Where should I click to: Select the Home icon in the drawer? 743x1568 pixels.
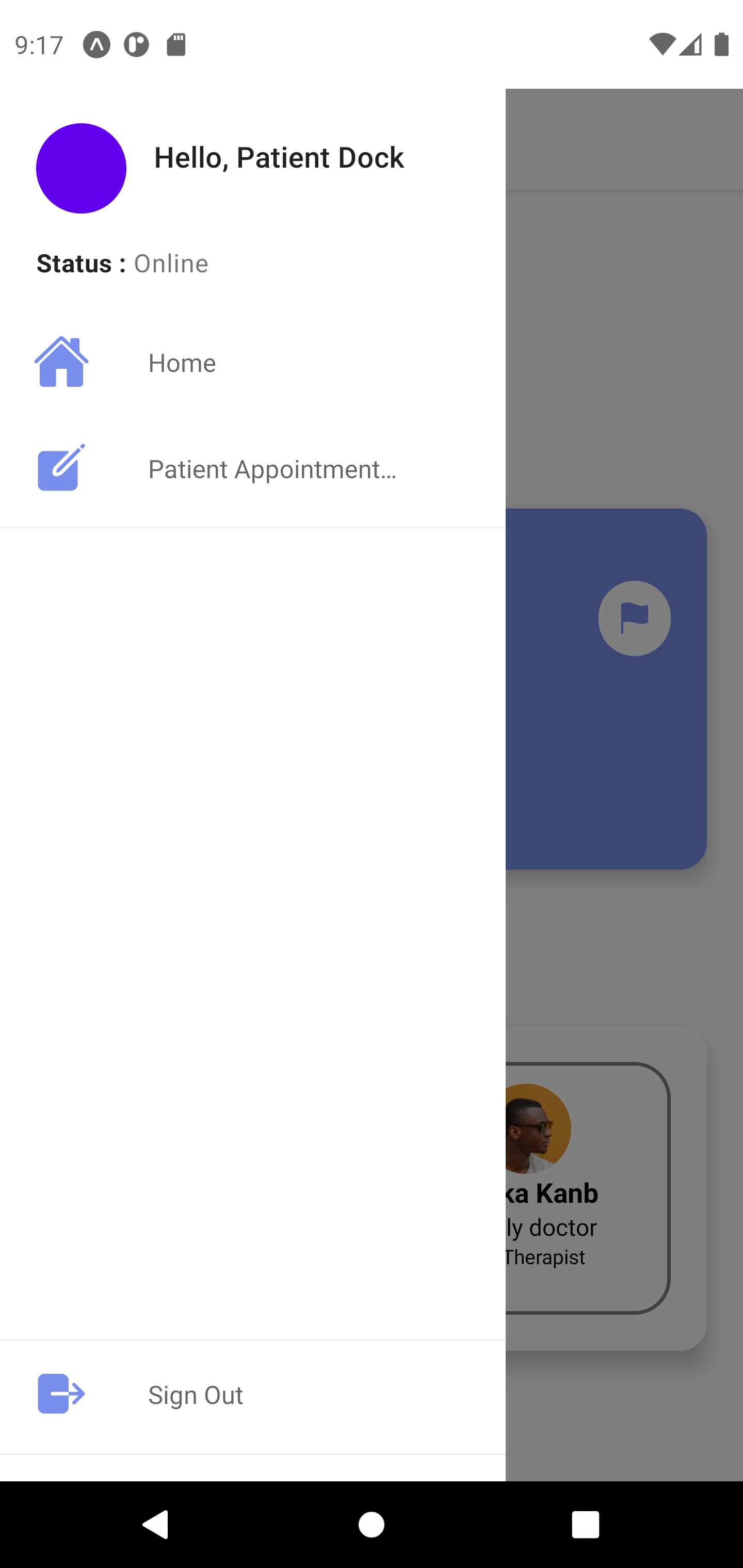(x=61, y=363)
